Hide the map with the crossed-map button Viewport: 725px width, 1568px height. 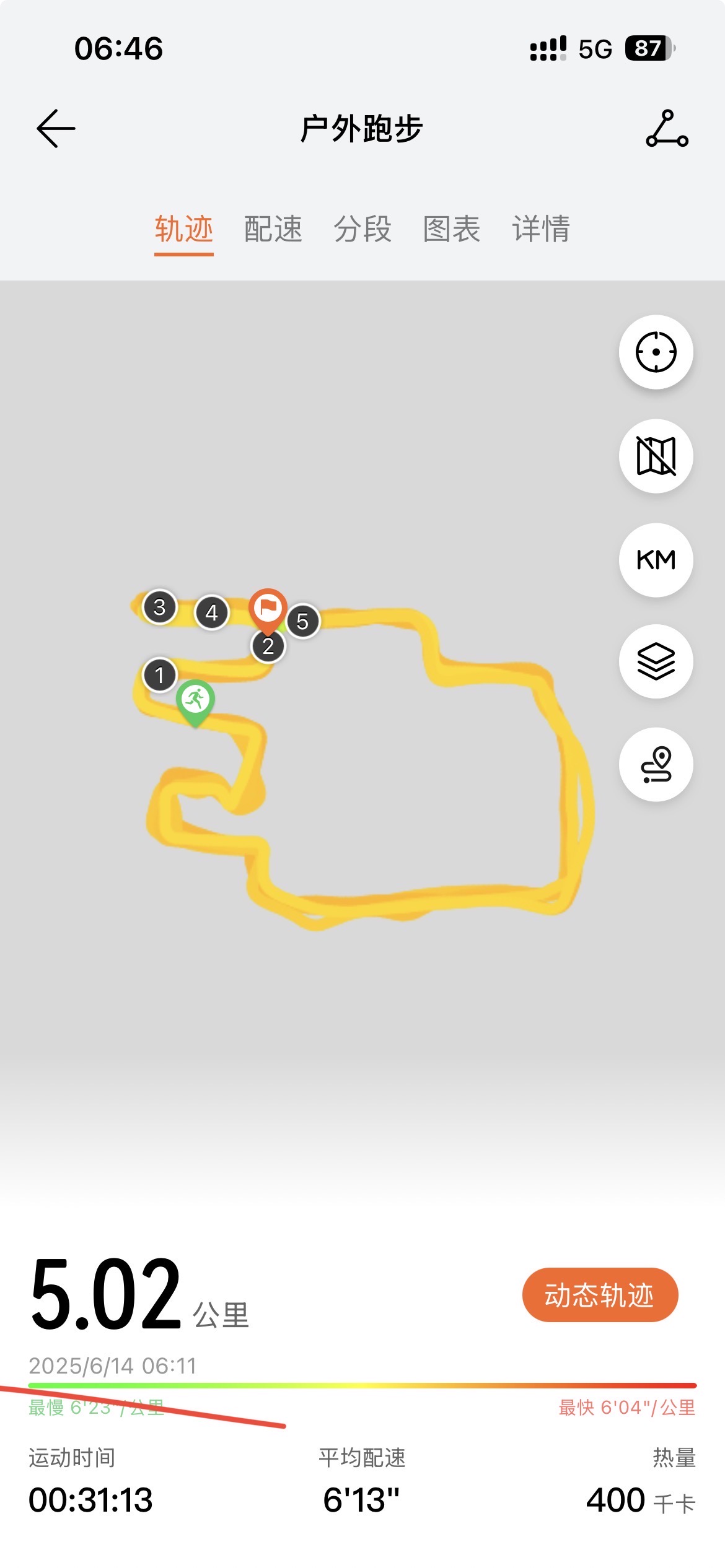click(x=656, y=456)
